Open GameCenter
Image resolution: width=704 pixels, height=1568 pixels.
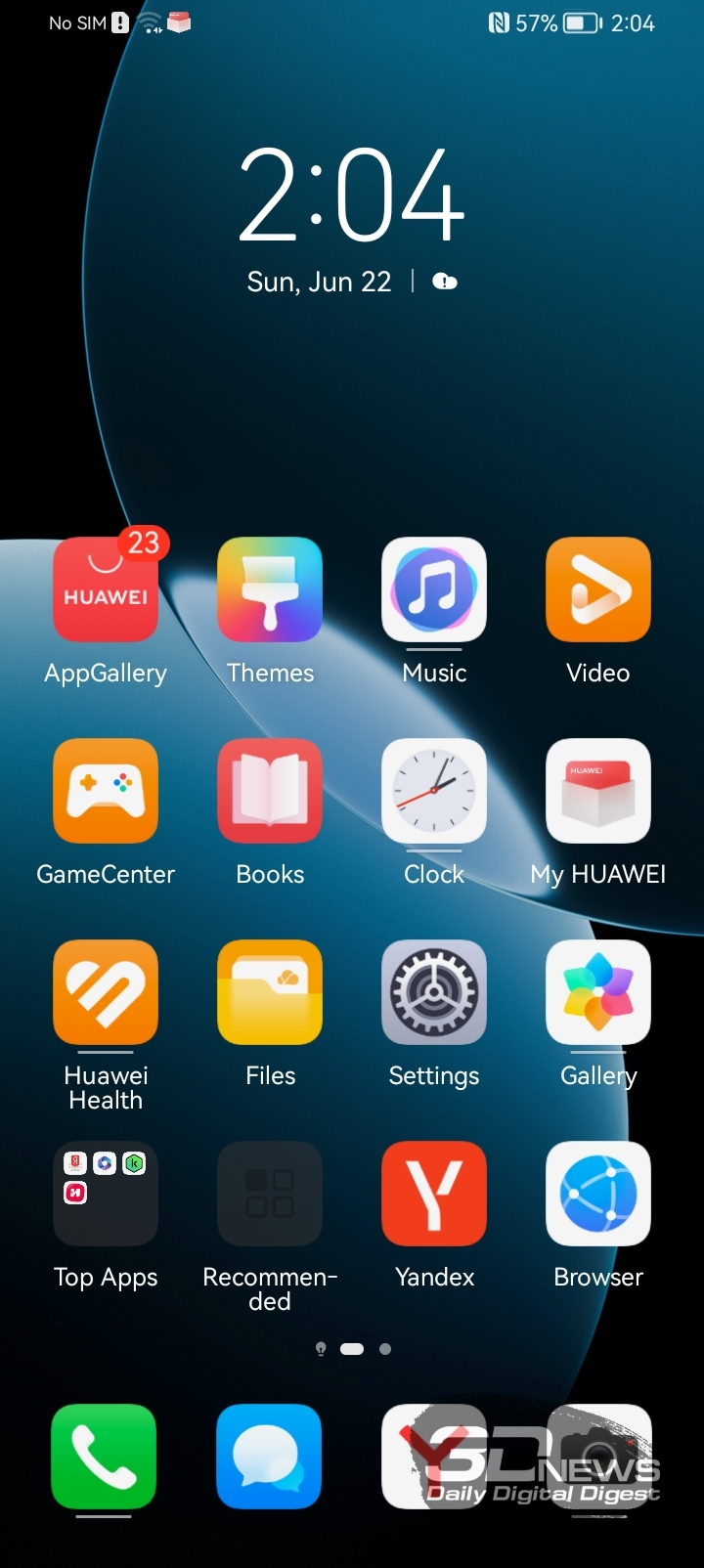[x=106, y=791]
